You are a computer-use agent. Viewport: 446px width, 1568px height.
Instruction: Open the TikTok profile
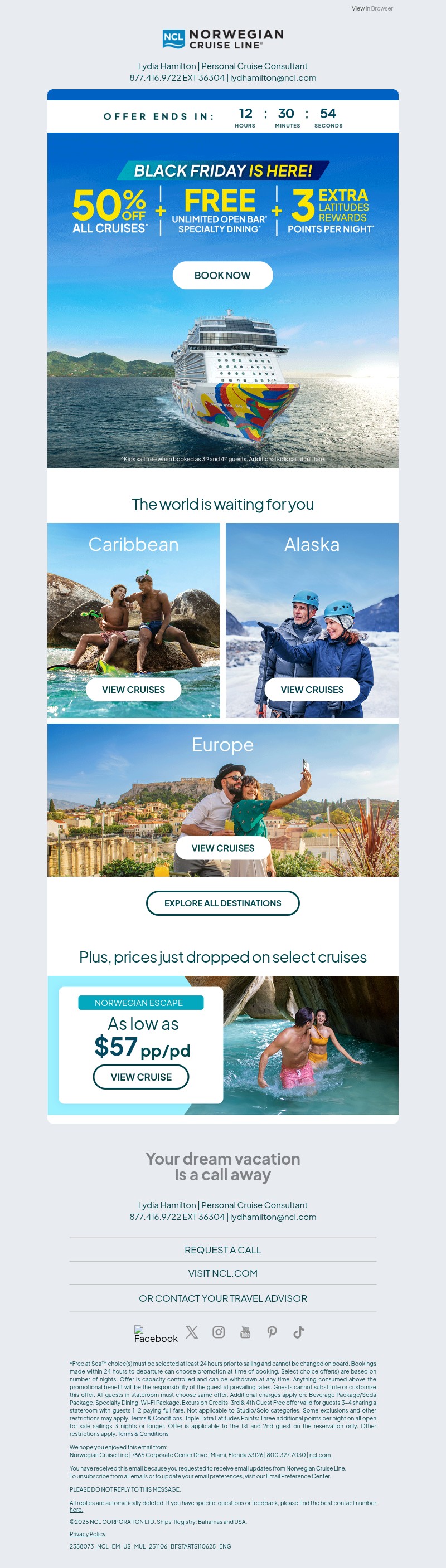click(299, 1332)
